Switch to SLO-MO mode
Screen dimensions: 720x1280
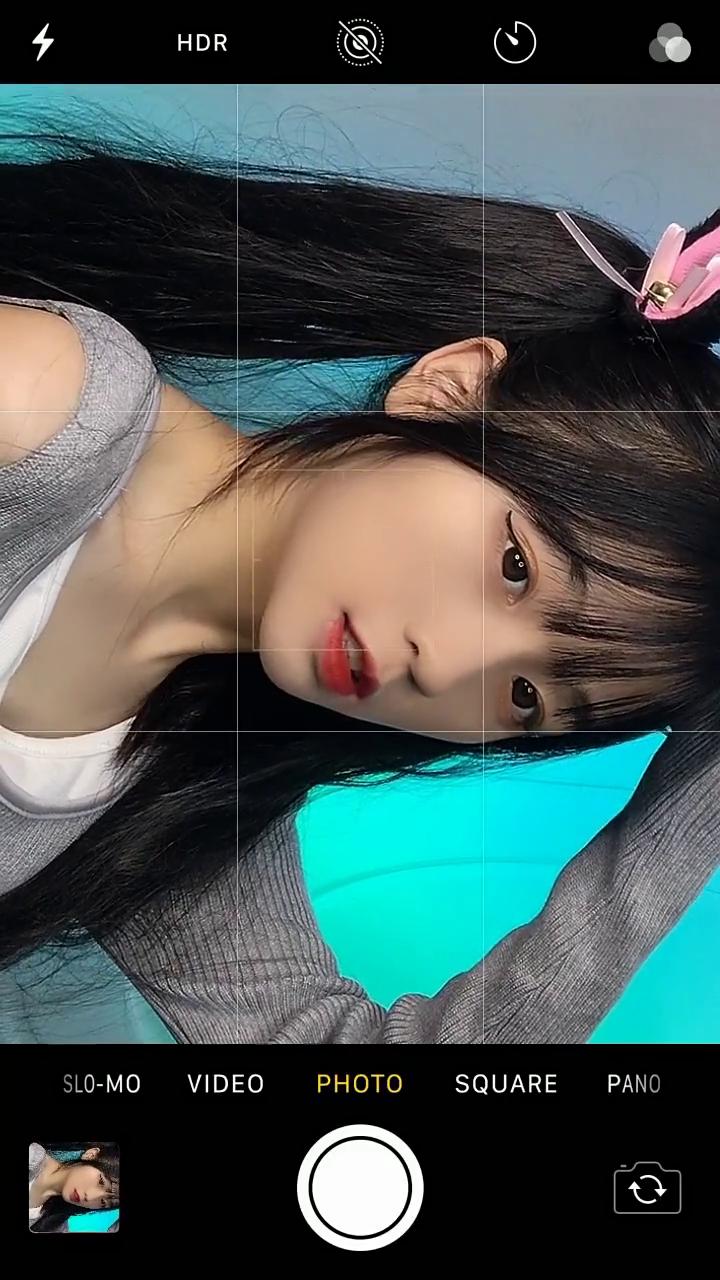point(102,1084)
